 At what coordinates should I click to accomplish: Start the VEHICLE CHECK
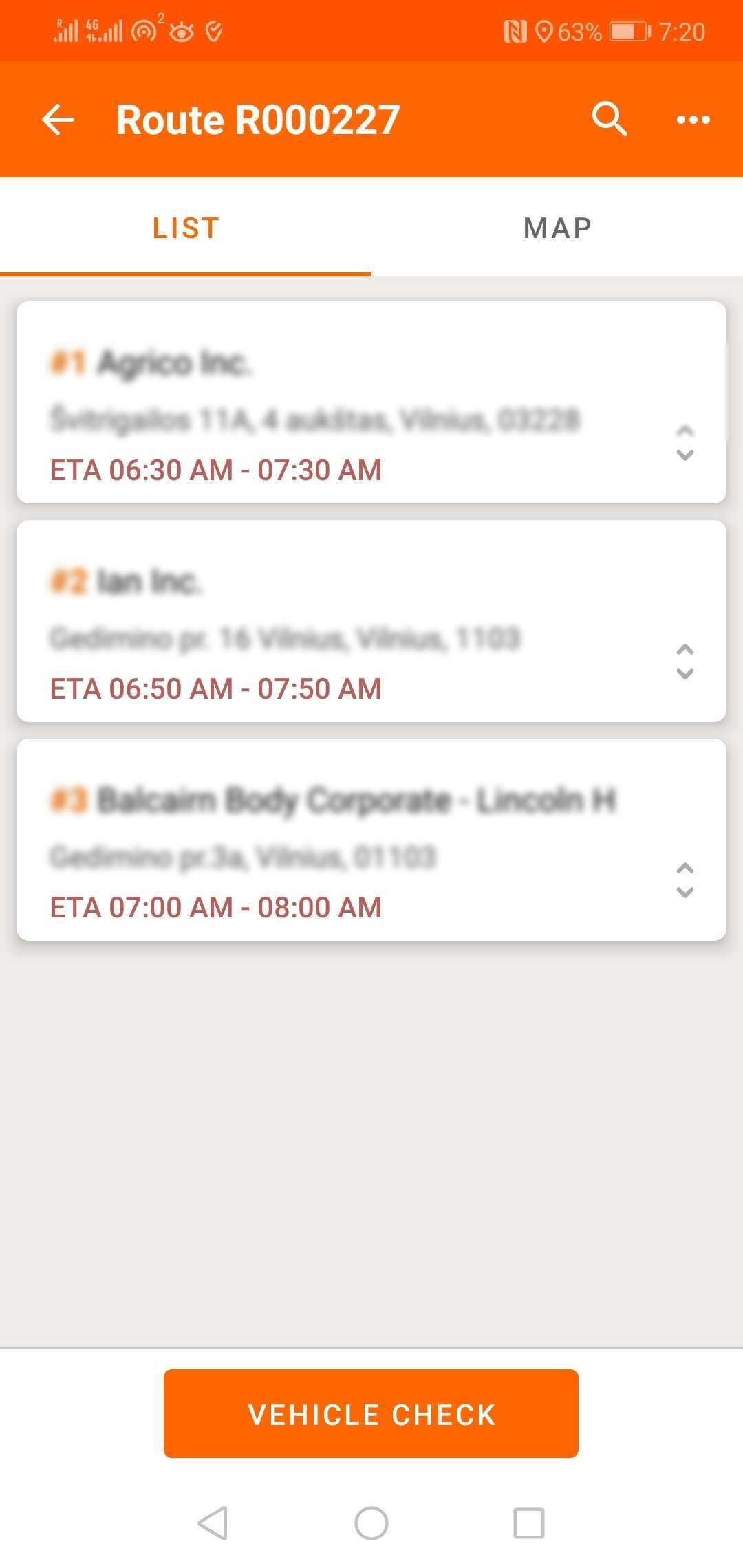click(371, 1414)
